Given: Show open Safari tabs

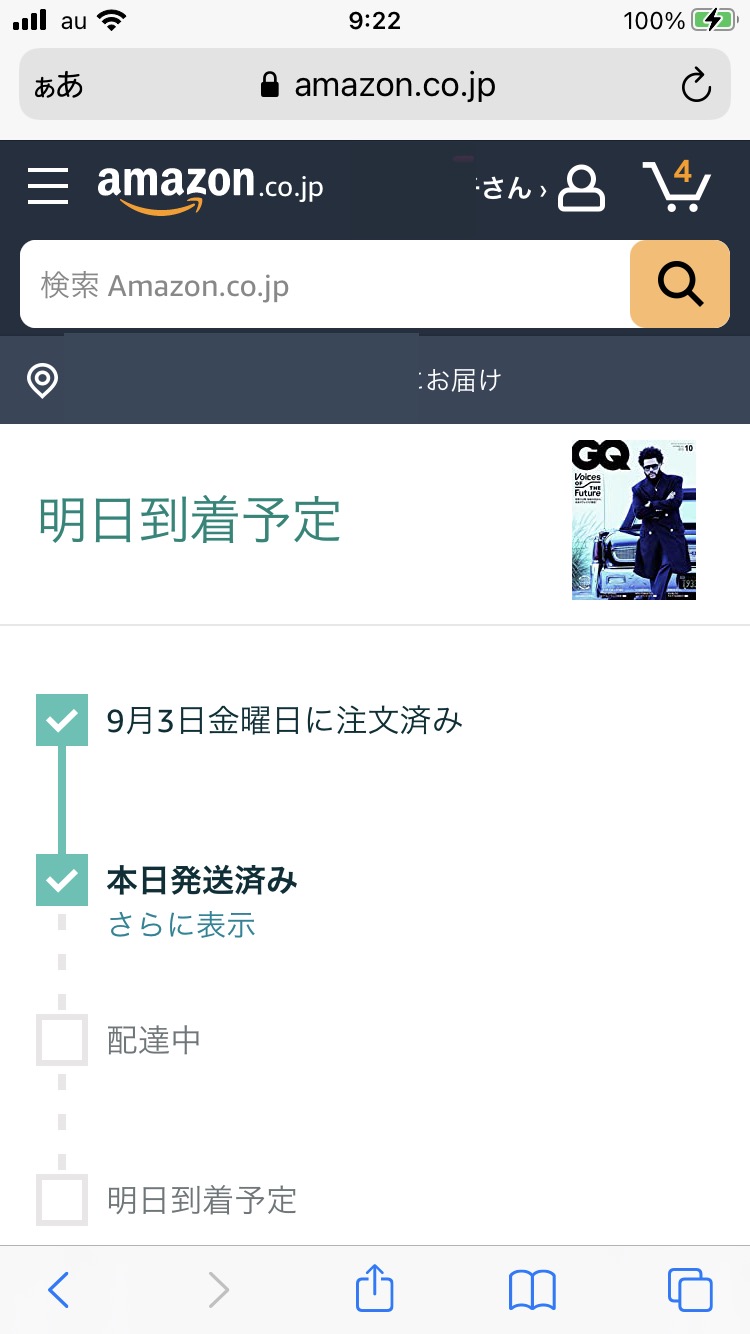Looking at the screenshot, I should (690, 1290).
